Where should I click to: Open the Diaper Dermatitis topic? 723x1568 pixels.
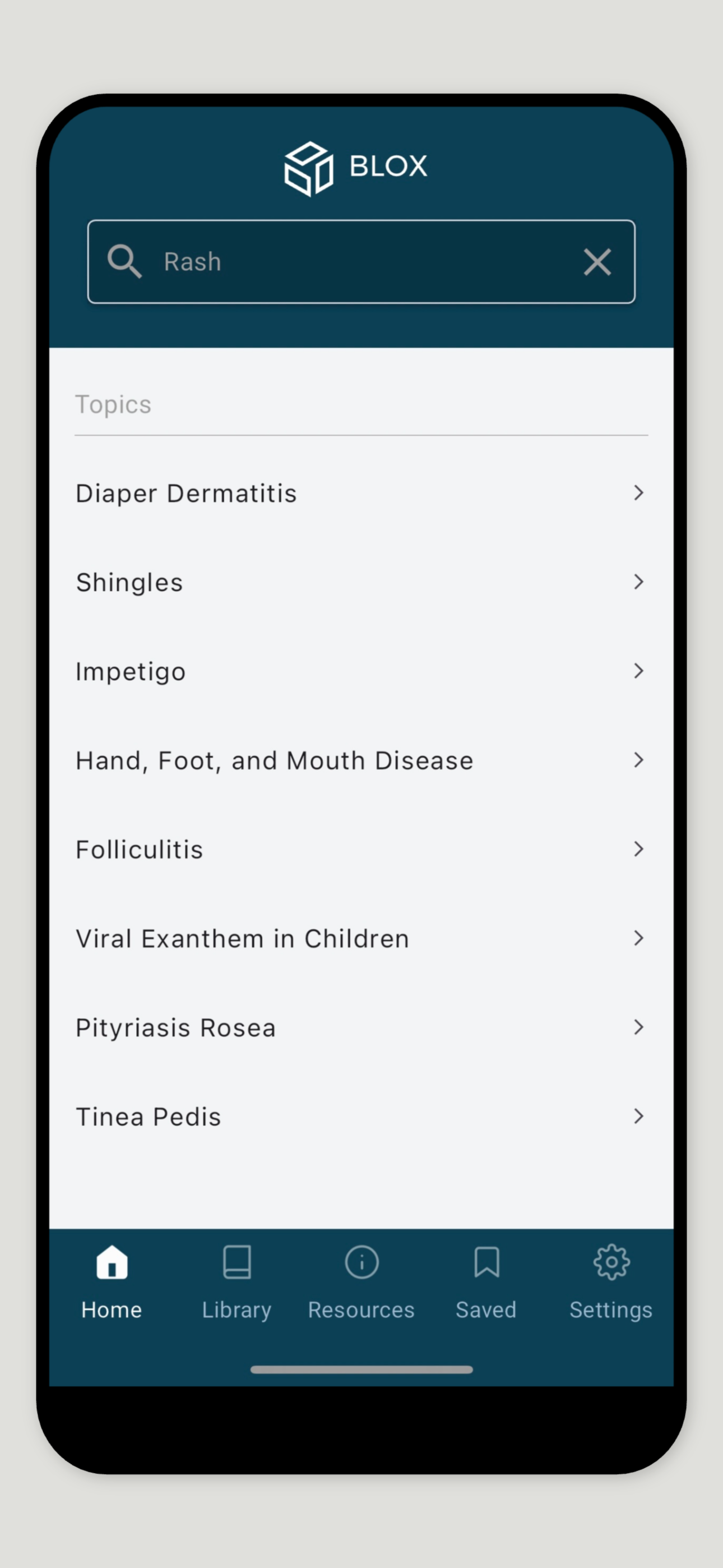tap(361, 493)
